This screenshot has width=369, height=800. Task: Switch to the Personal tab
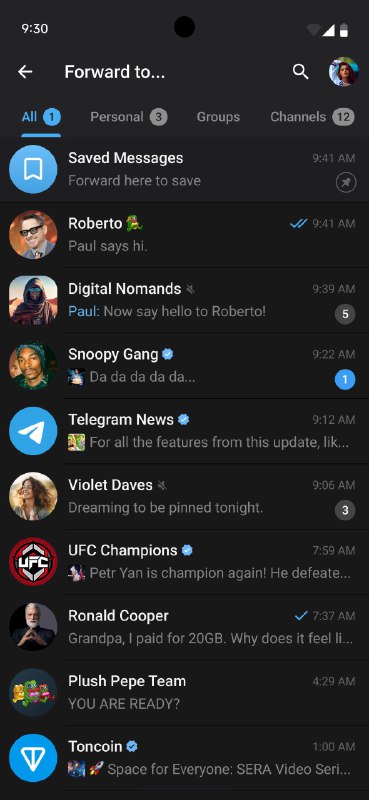129,117
